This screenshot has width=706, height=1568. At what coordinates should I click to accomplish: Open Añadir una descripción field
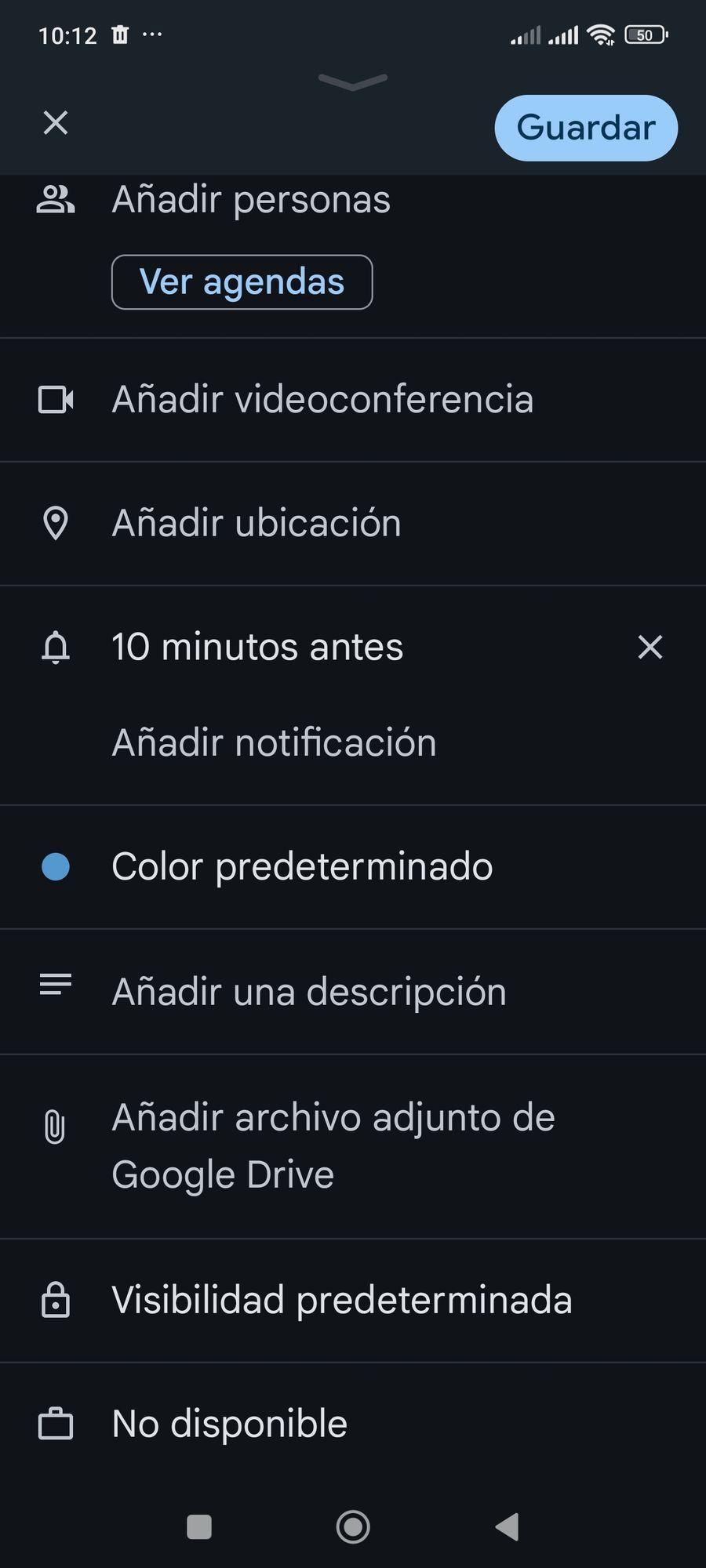[x=353, y=992]
